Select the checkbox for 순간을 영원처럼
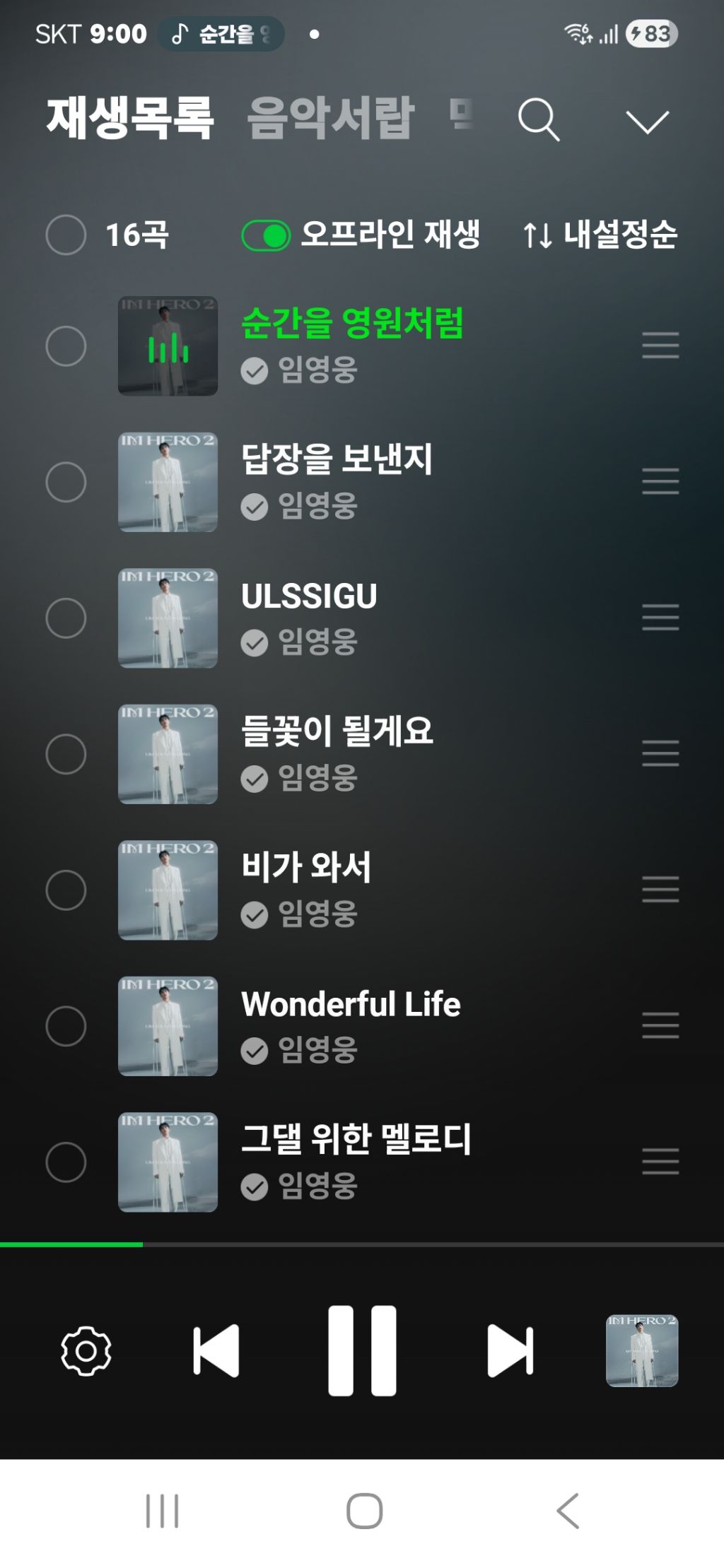Screen dimensions: 724x1568 [66, 346]
